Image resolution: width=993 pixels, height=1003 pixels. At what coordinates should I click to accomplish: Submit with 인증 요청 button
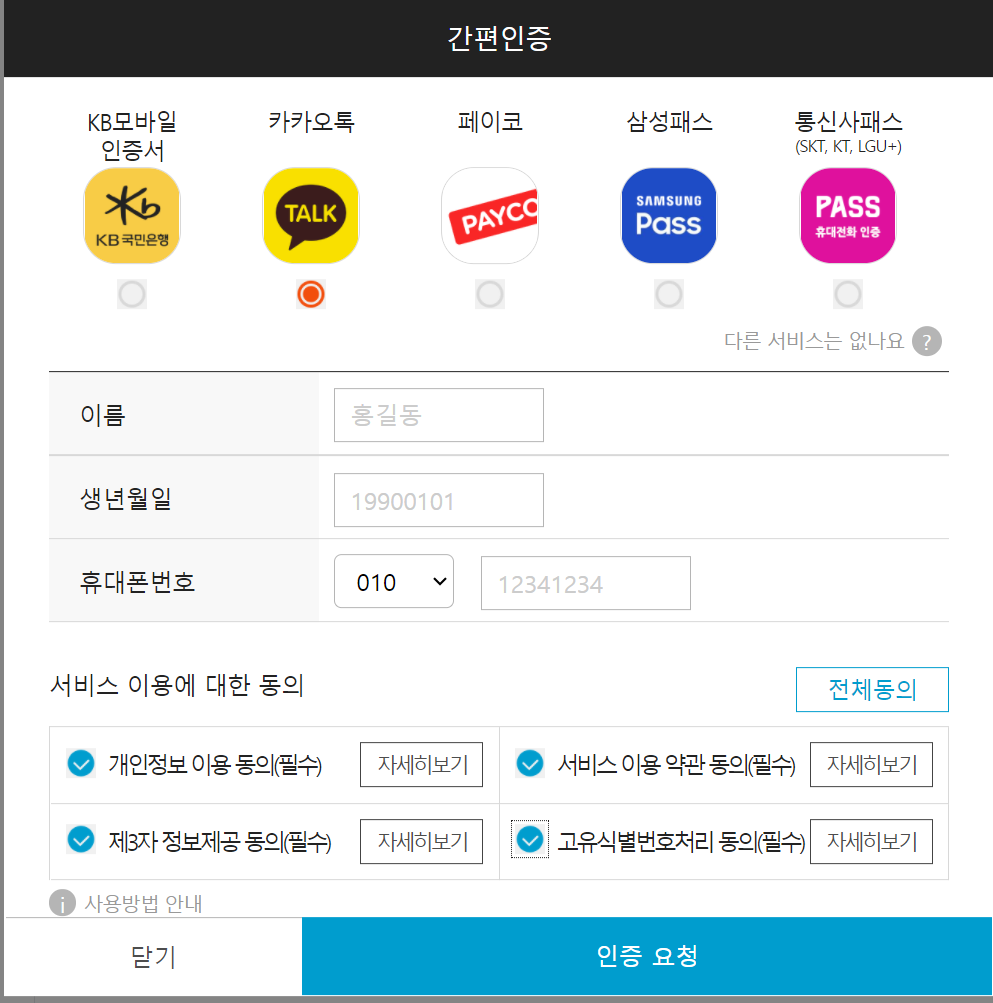coord(647,957)
